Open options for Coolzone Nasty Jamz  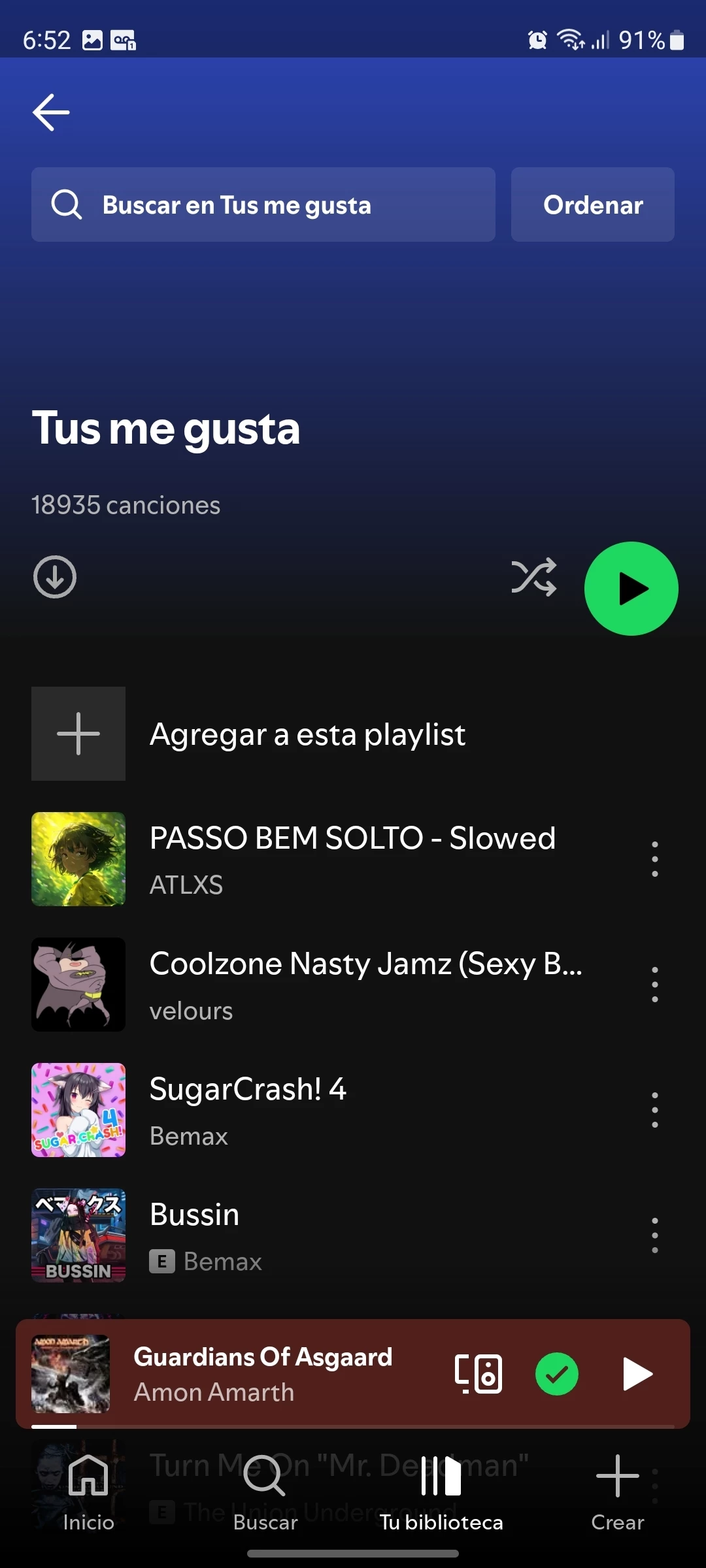[654, 985]
